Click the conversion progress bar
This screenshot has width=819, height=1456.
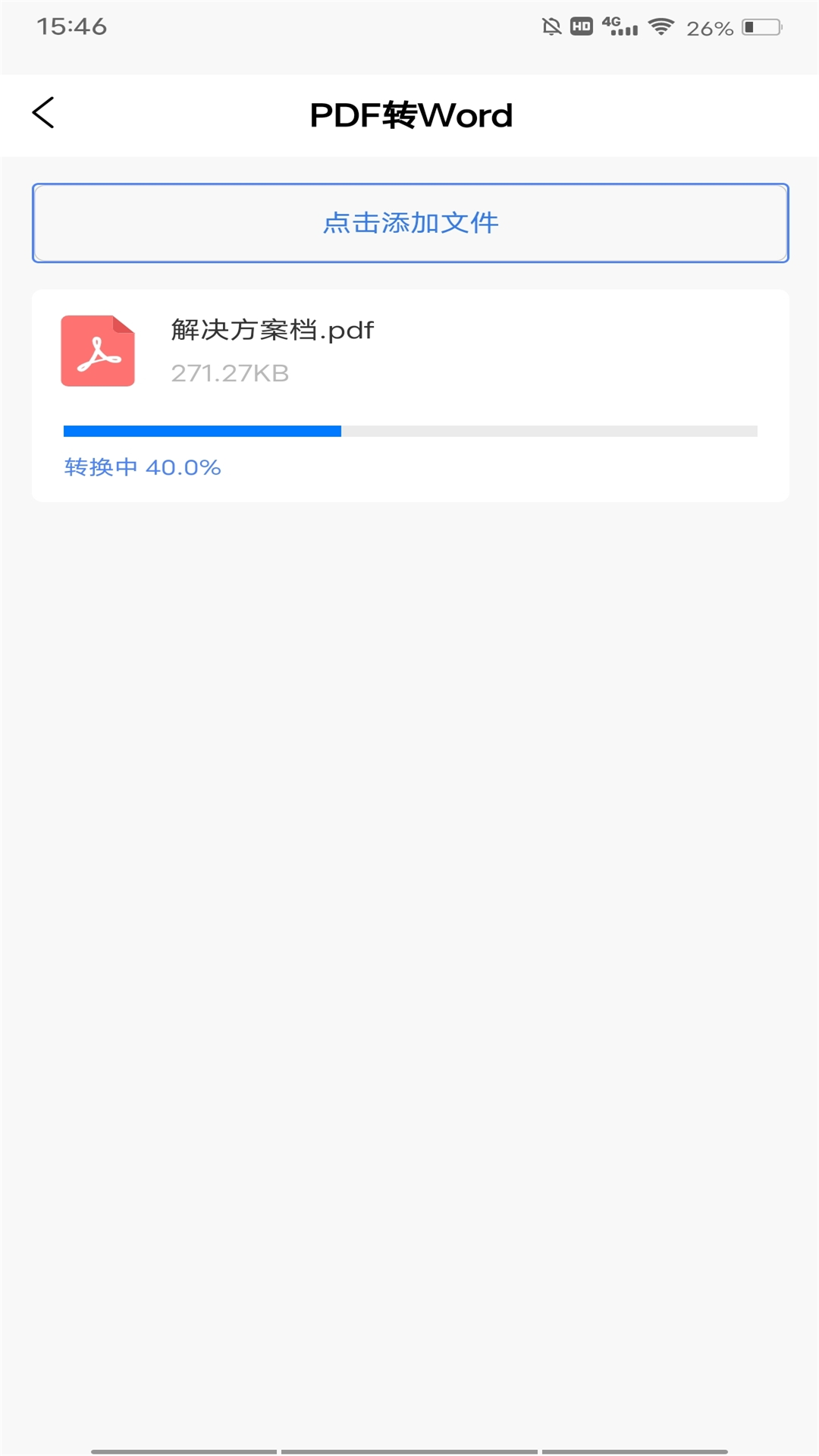click(409, 431)
